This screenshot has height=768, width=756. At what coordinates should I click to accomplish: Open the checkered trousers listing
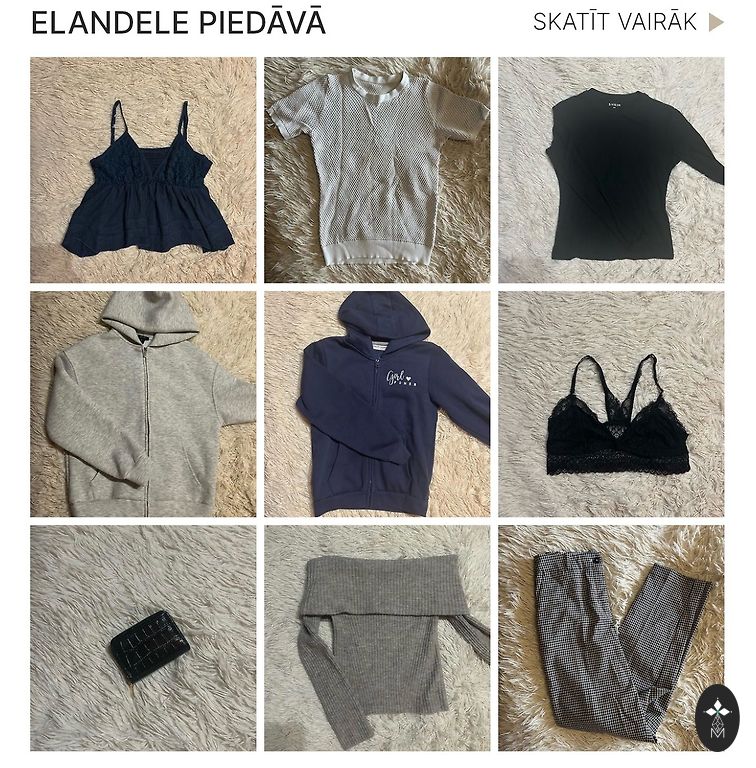(x=611, y=638)
